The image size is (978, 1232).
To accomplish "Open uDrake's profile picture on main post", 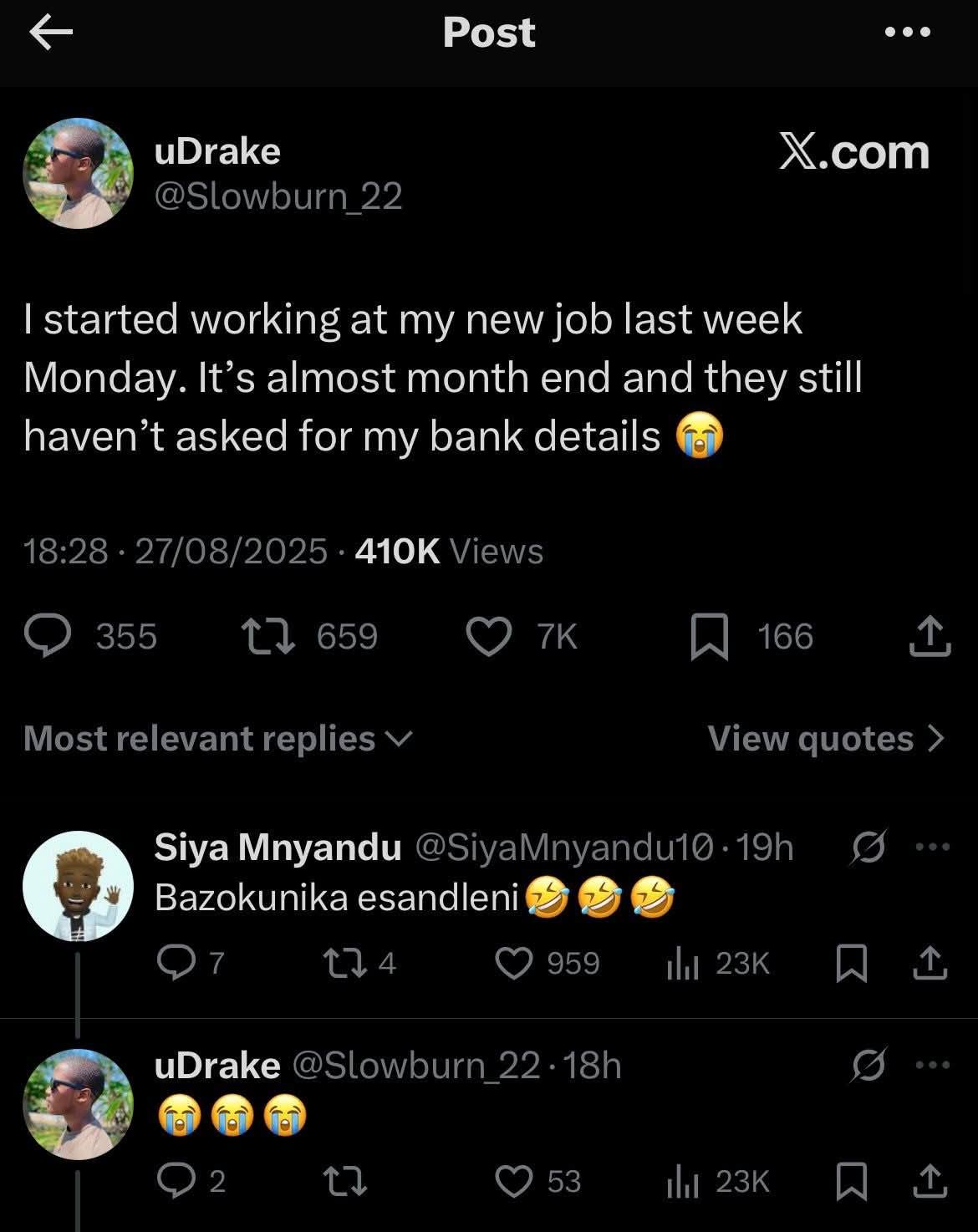I will point(78,173).
